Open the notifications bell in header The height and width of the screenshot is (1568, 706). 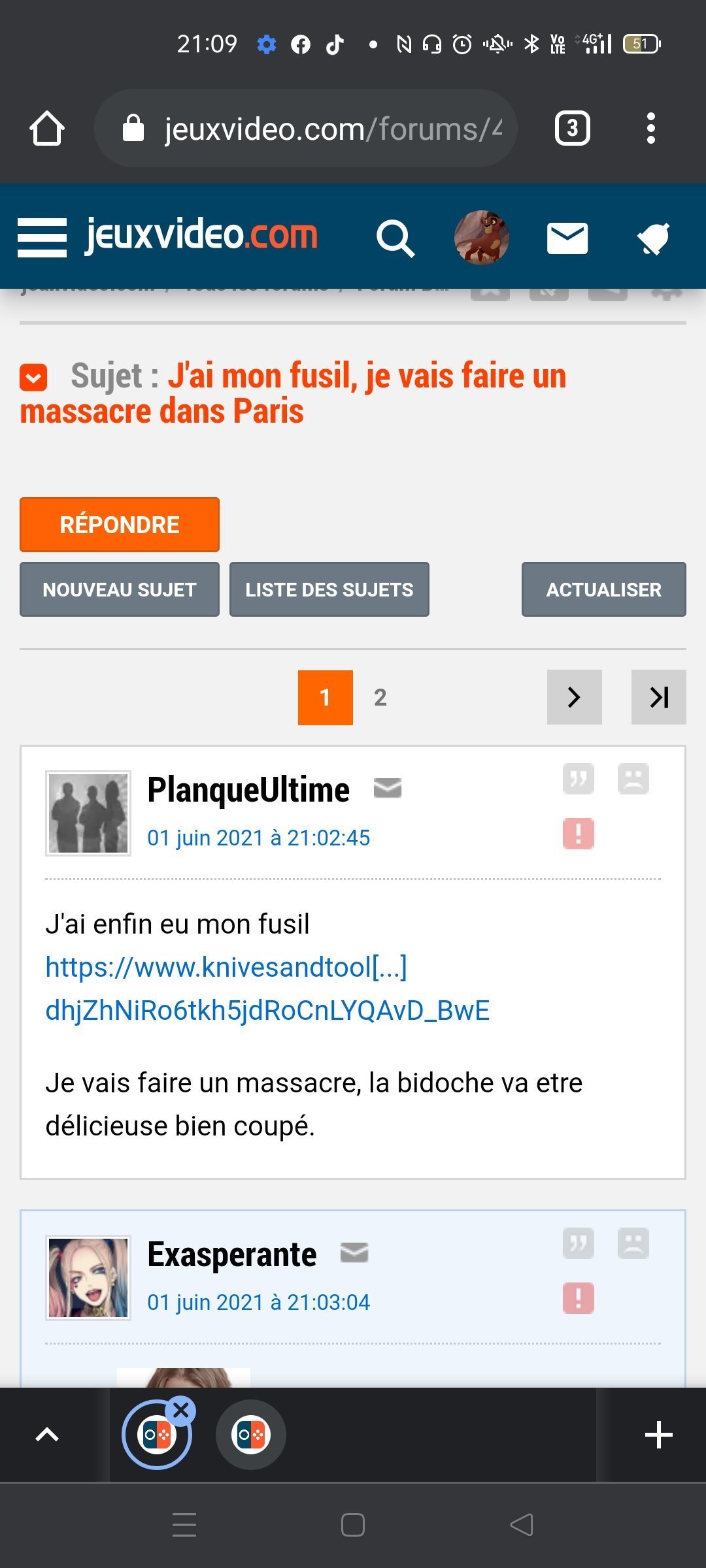pyautogui.click(x=654, y=238)
